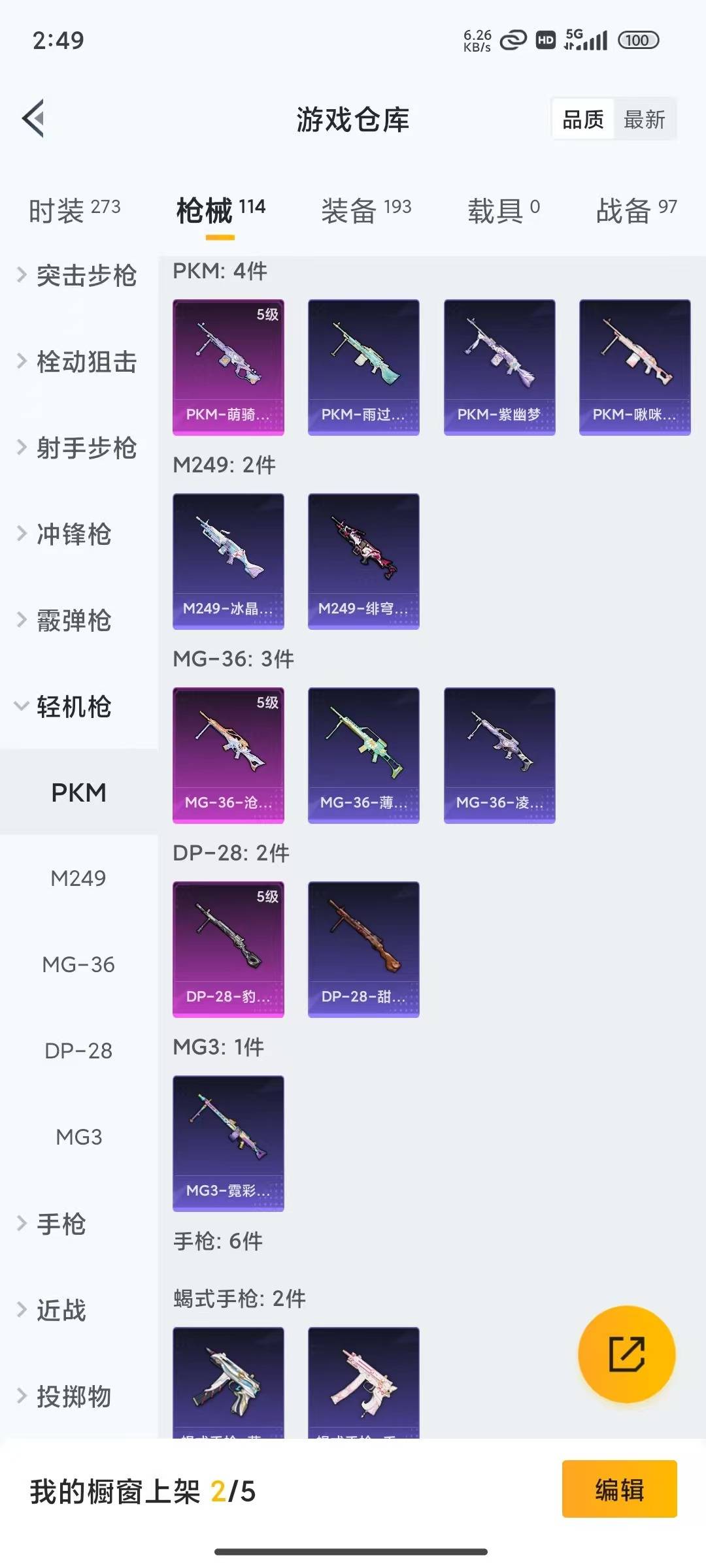Viewport: 706px width, 1568px height.
Task: Select the MG3 subcategory in sidebar
Action: (x=78, y=1137)
